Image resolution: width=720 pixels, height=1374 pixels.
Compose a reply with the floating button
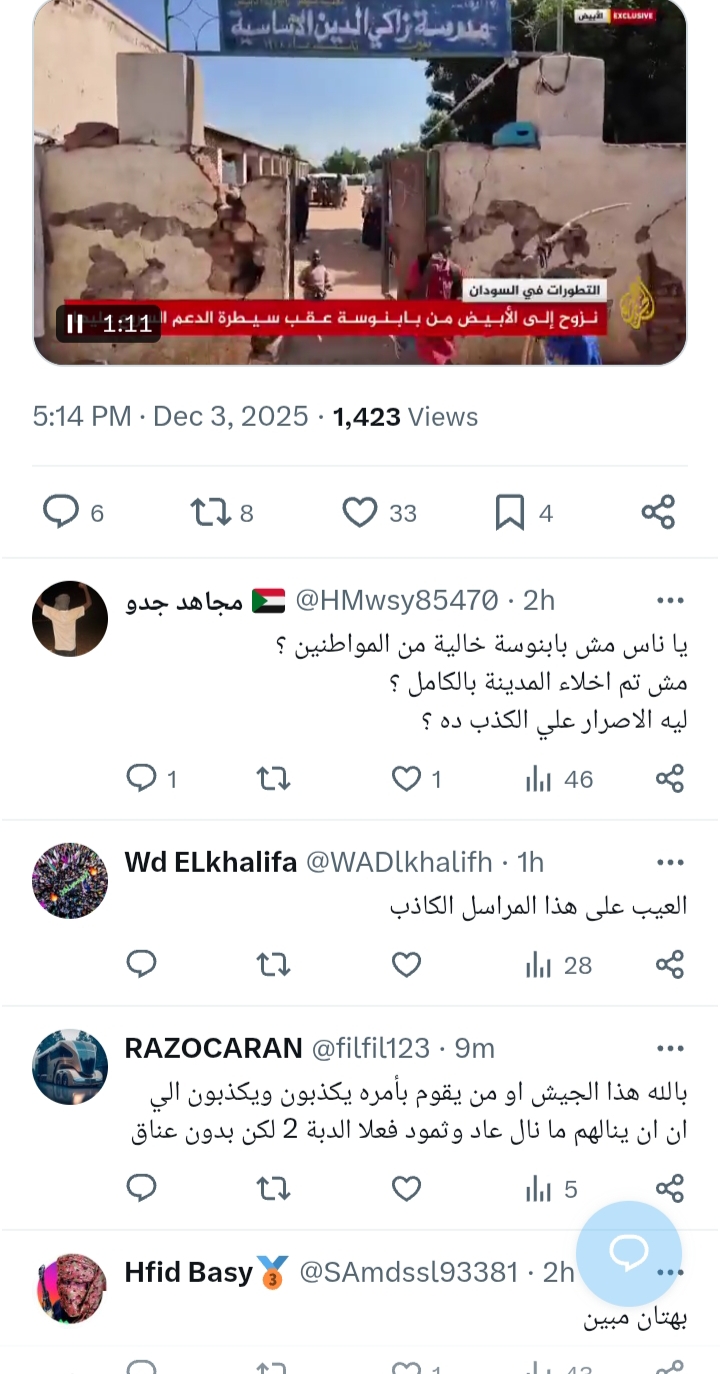[x=629, y=1253]
